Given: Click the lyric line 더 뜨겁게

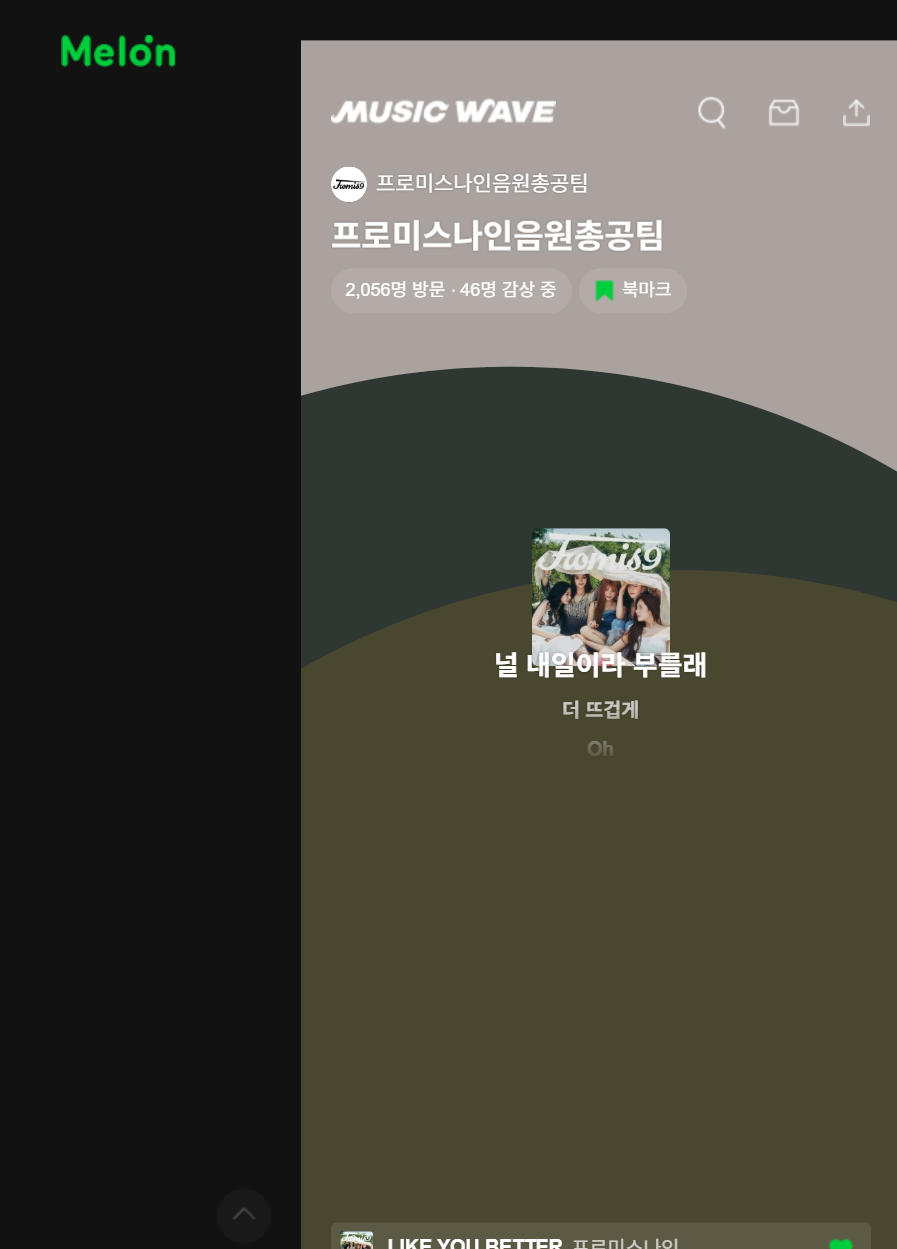Looking at the screenshot, I should 600,709.
